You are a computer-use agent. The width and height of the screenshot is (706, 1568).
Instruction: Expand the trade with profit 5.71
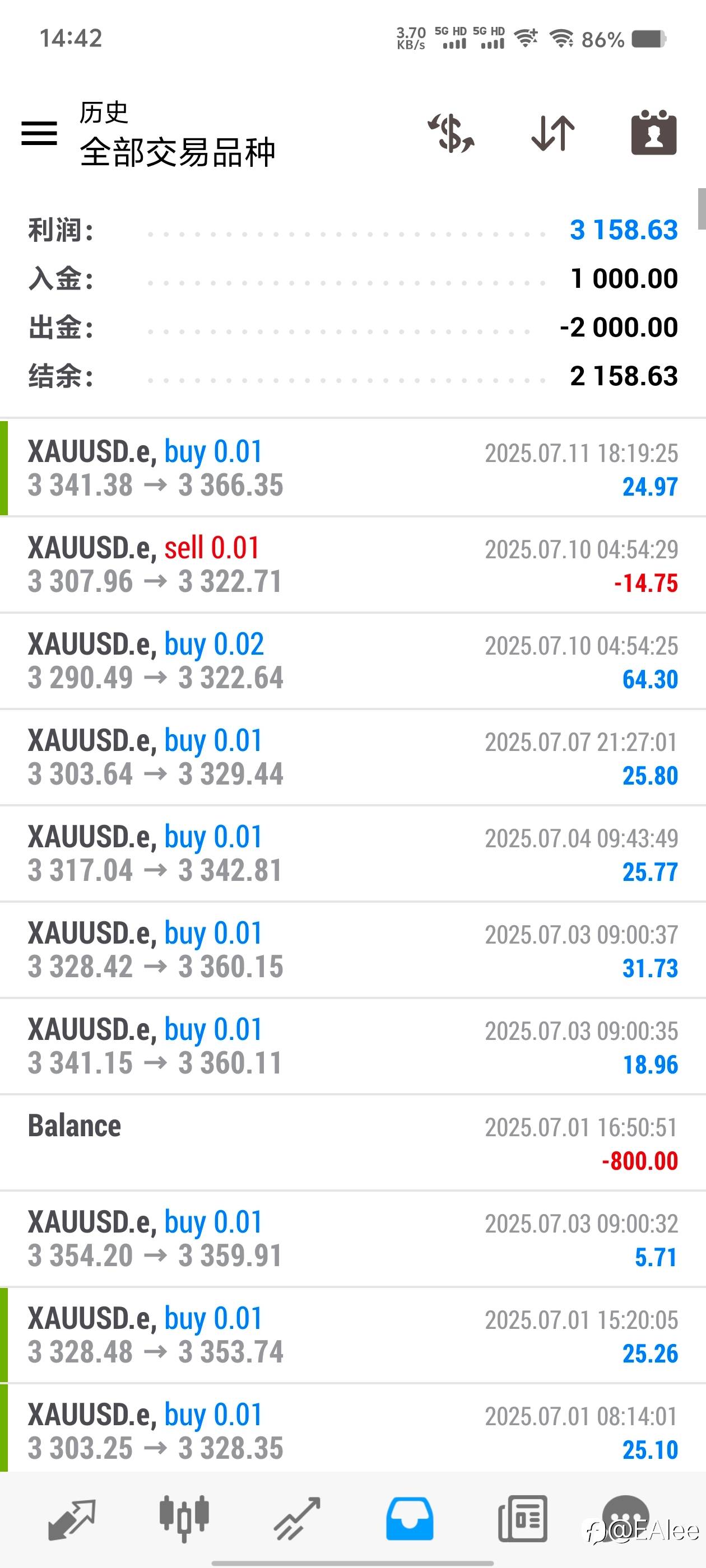[x=352, y=1239]
